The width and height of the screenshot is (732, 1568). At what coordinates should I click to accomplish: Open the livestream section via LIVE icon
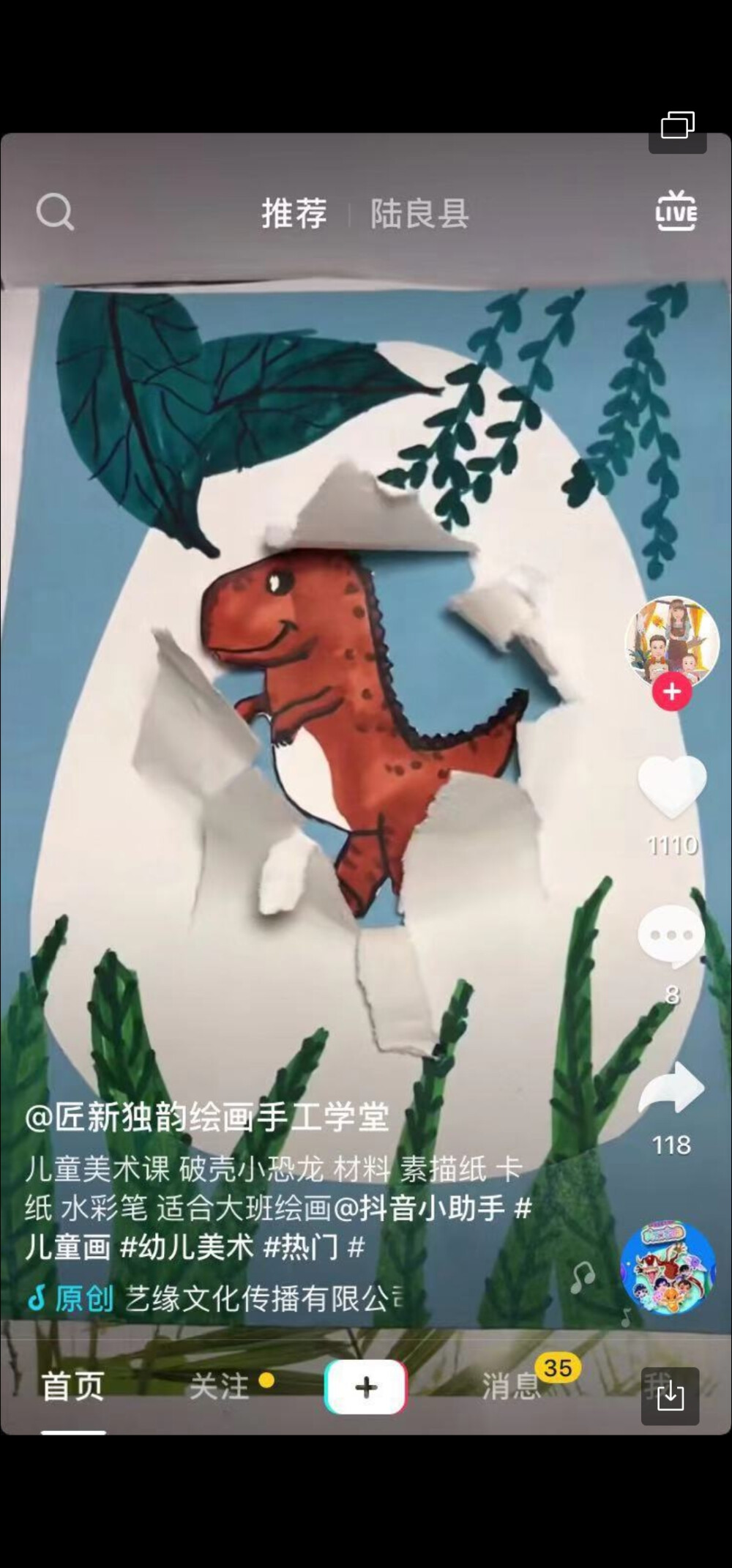click(x=675, y=212)
